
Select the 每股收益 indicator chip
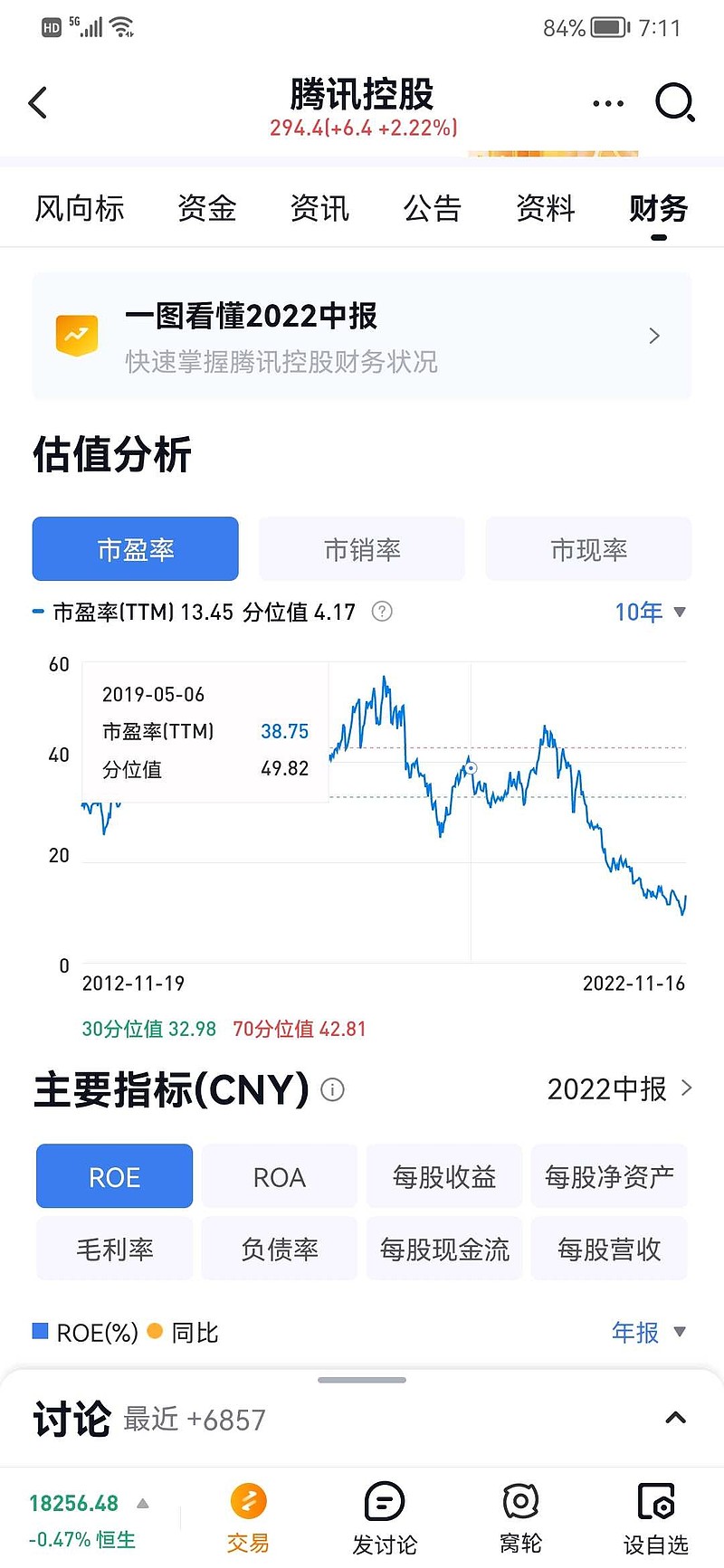point(444,1176)
